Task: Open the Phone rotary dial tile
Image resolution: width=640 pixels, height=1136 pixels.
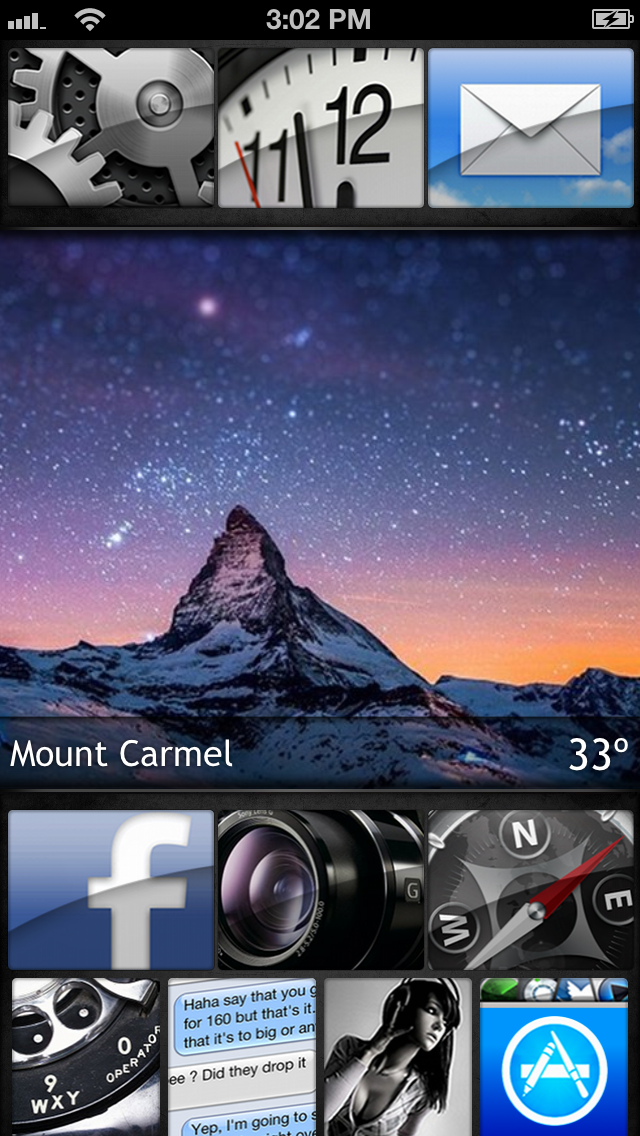Action: click(x=86, y=1057)
